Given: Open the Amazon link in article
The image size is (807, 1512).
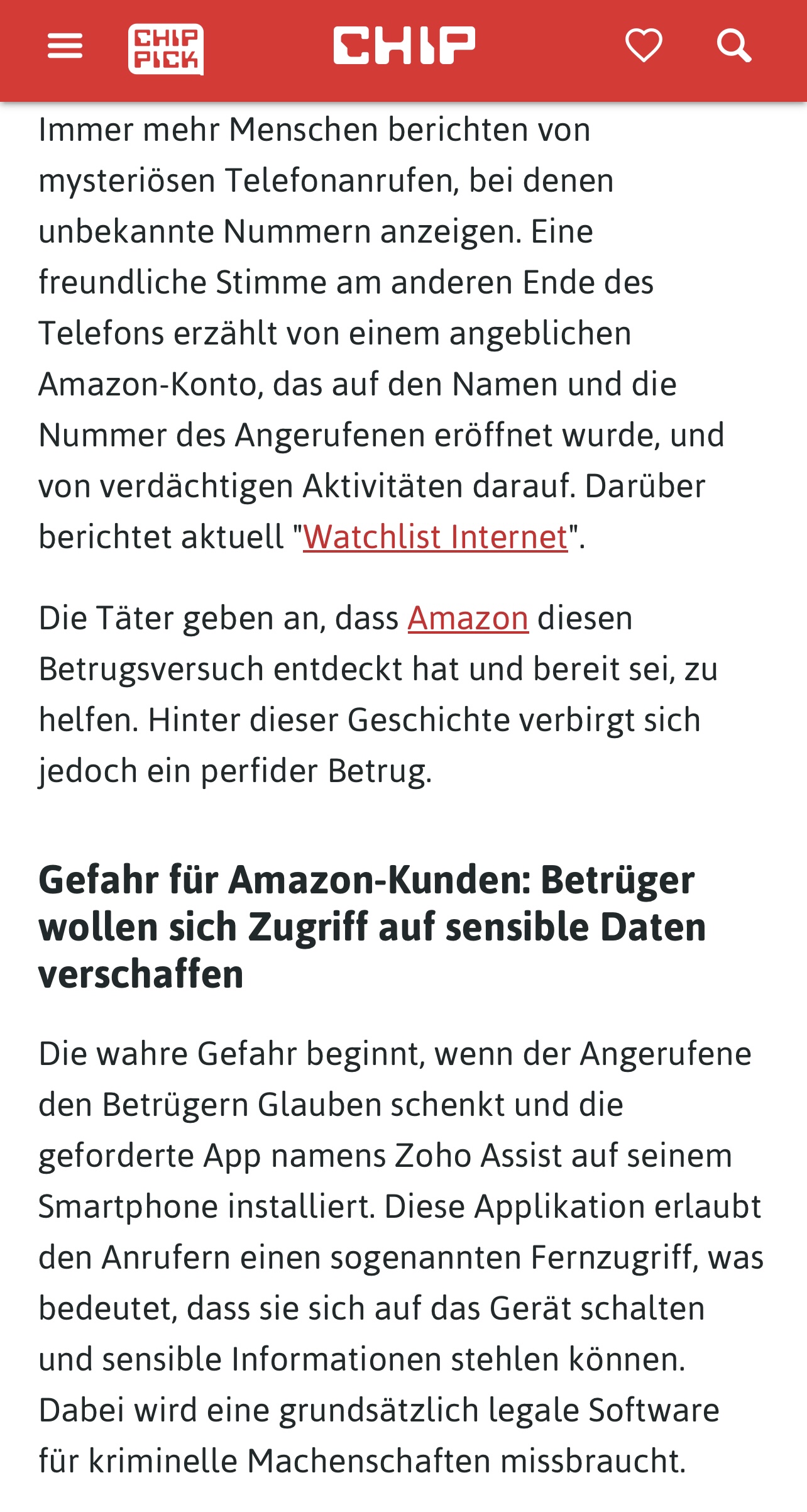Looking at the screenshot, I should click(468, 618).
